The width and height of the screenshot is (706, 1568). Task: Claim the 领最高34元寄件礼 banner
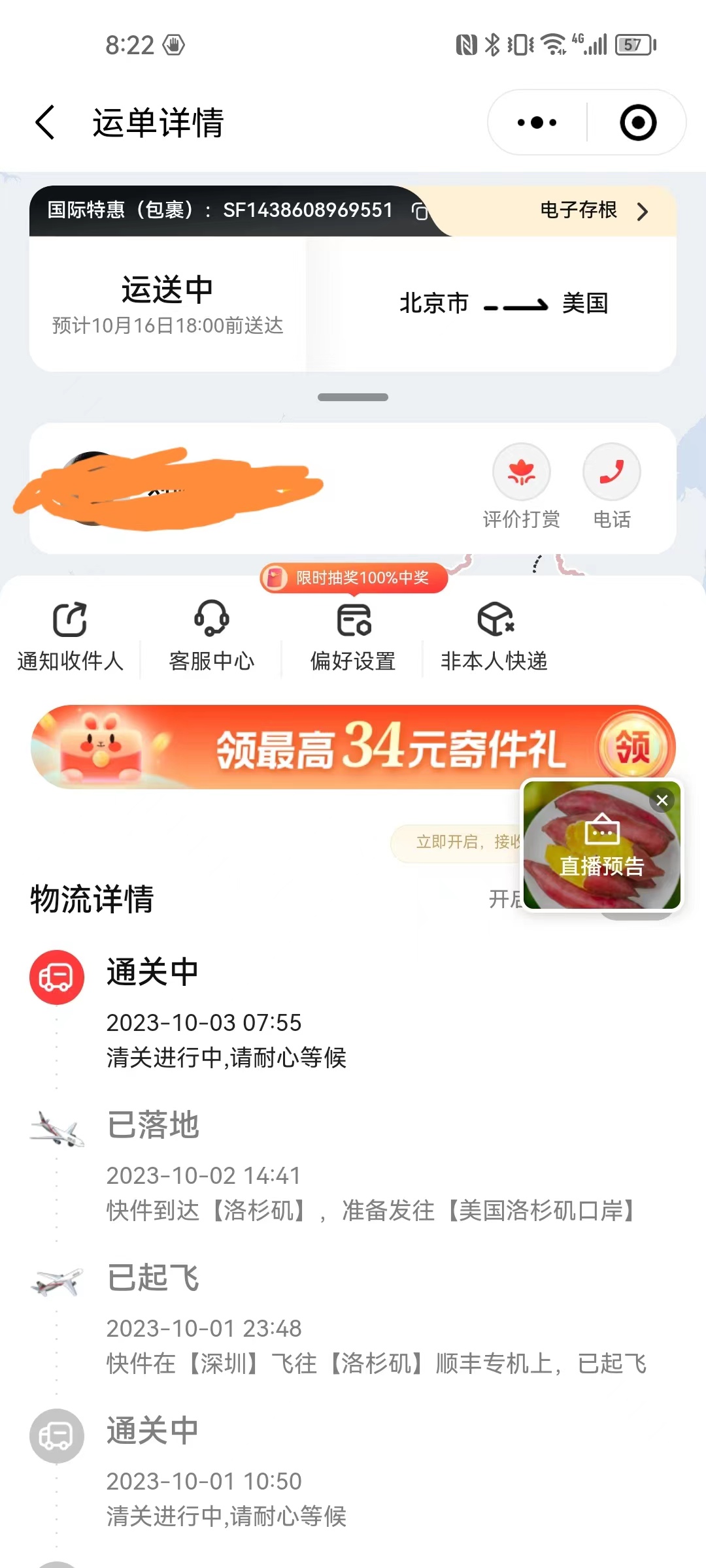pos(633,747)
